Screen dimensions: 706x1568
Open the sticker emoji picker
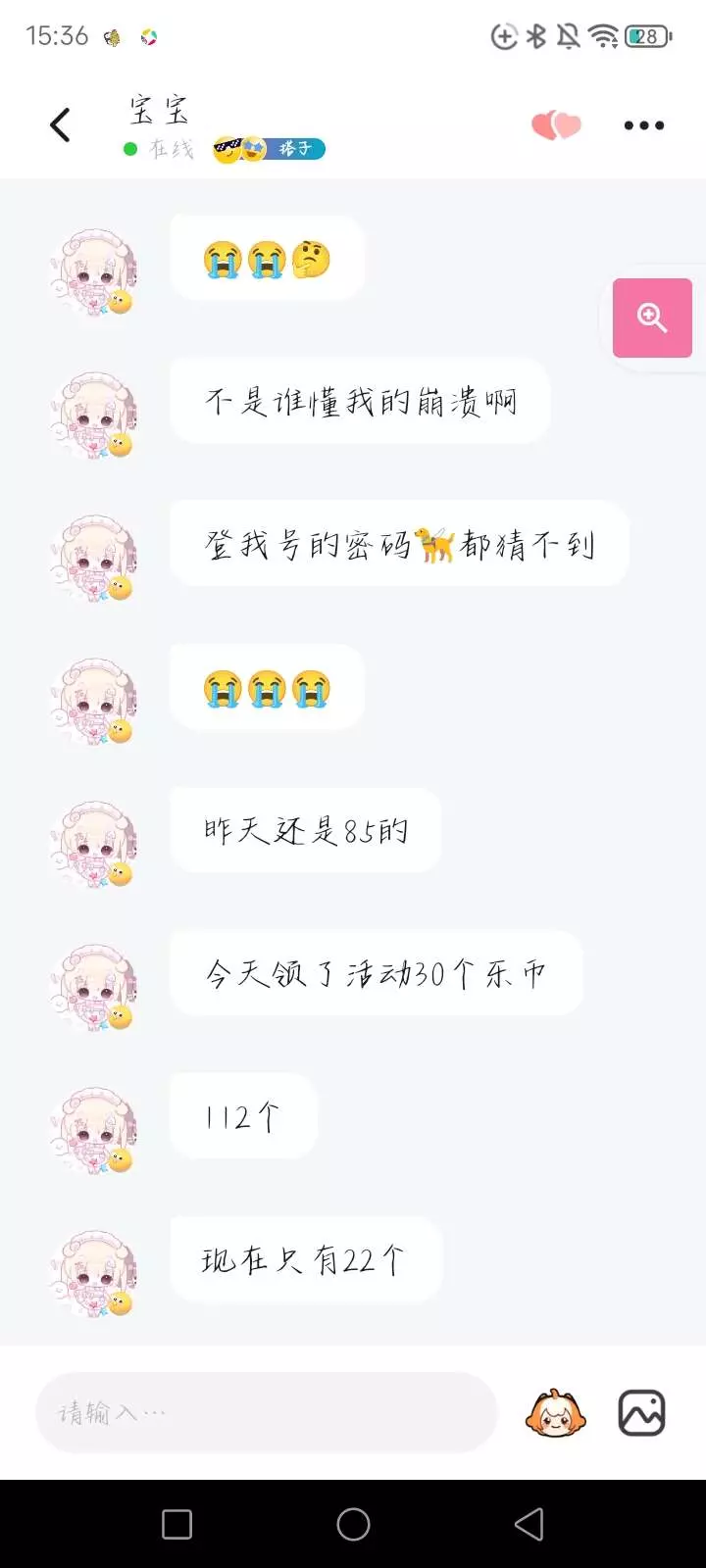tap(556, 1413)
